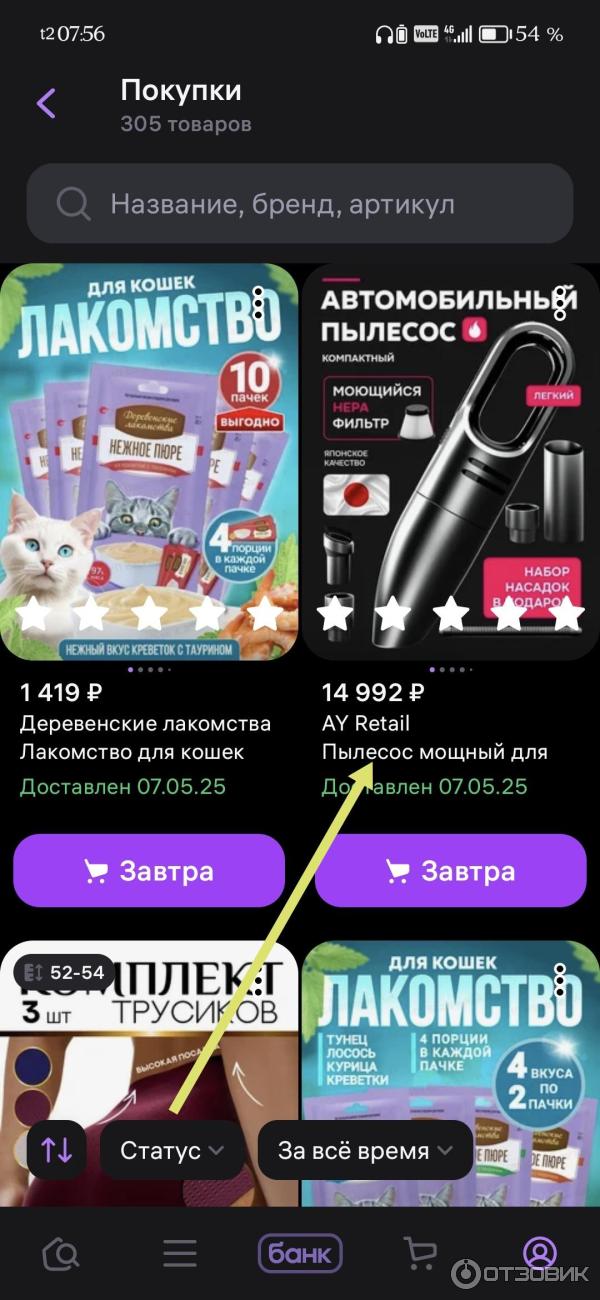Viewport: 600px width, 1300px height.
Task: Open the Комплект трусиков product card
Action: 150,1040
